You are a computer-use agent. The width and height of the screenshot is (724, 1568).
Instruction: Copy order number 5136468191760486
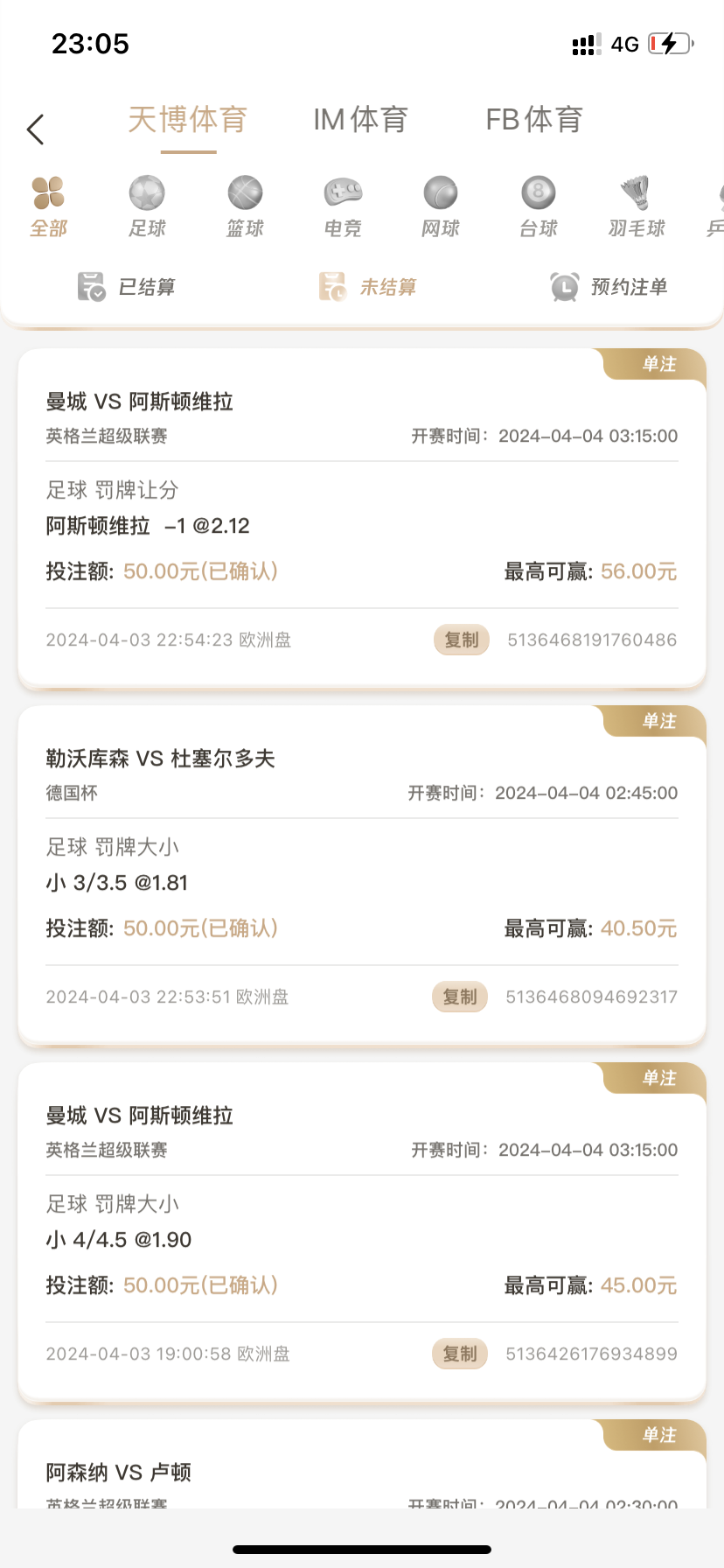point(462,640)
